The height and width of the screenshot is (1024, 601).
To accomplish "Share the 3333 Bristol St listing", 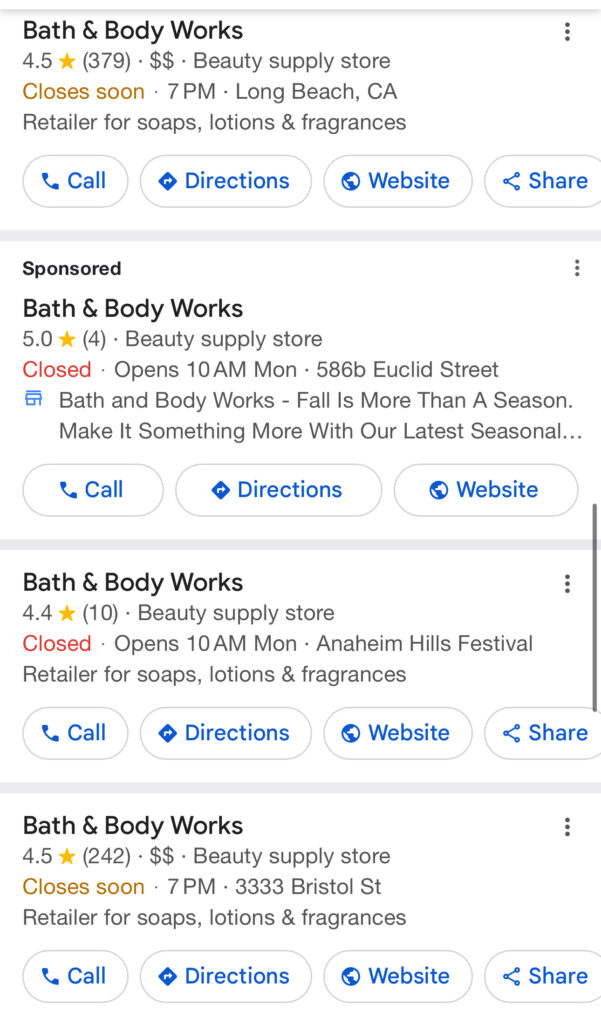I will click(545, 976).
